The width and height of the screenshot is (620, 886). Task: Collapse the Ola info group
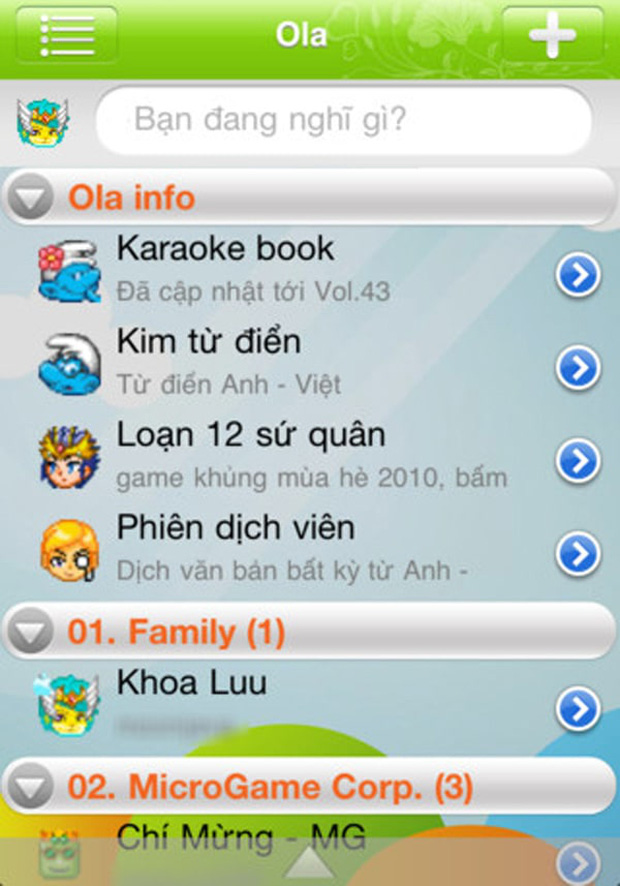click(x=35, y=198)
